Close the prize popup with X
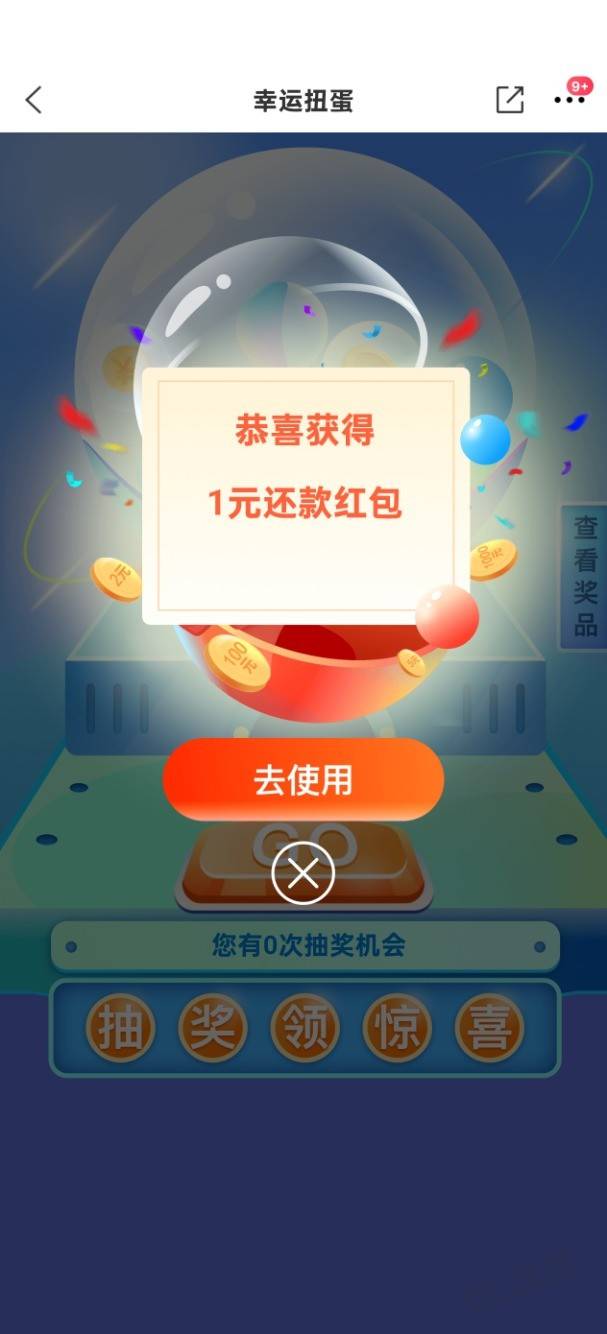The image size is (607, 1334). click(303, 874)
